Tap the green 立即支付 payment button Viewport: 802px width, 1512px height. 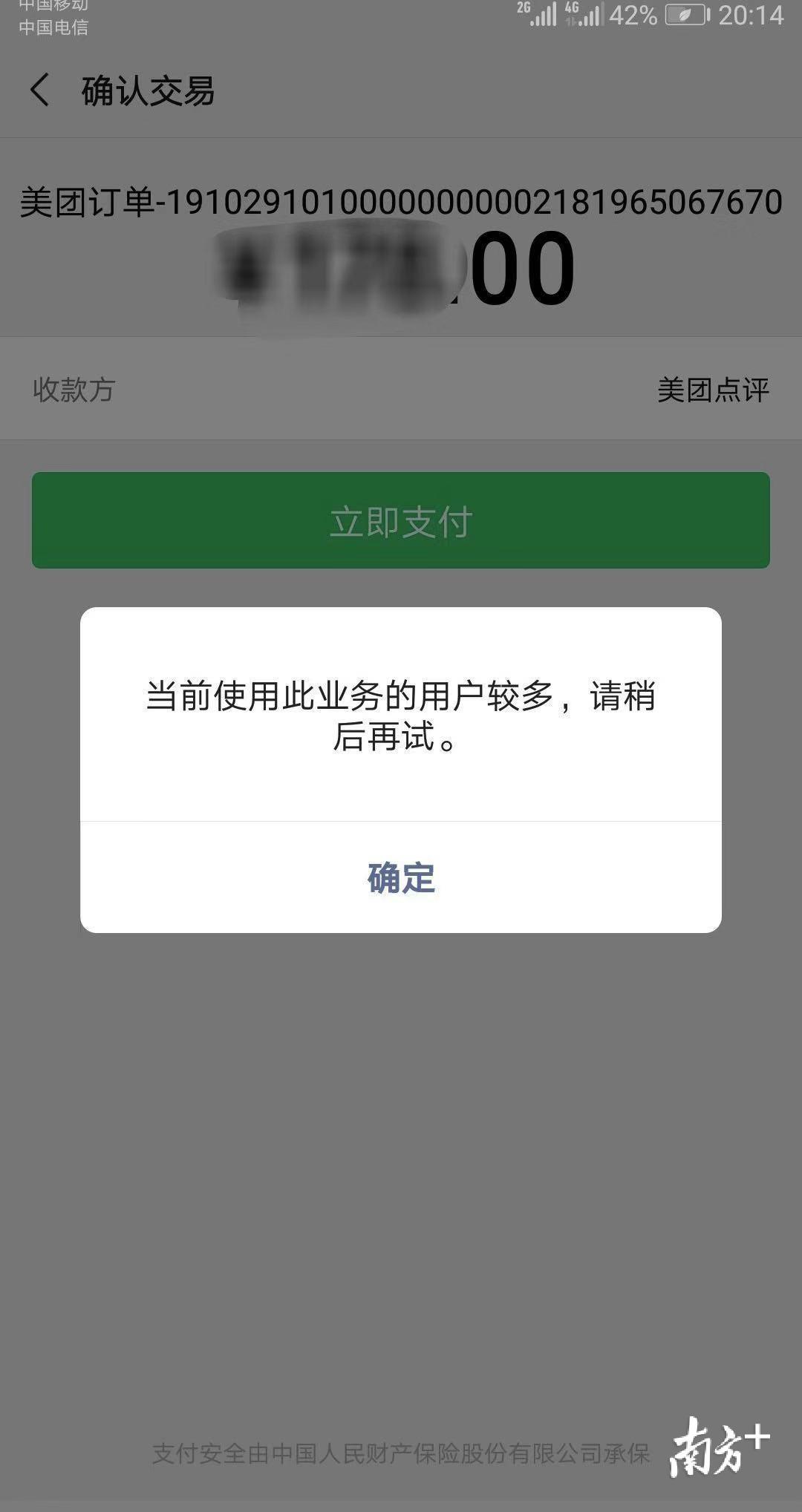point(401,521)
